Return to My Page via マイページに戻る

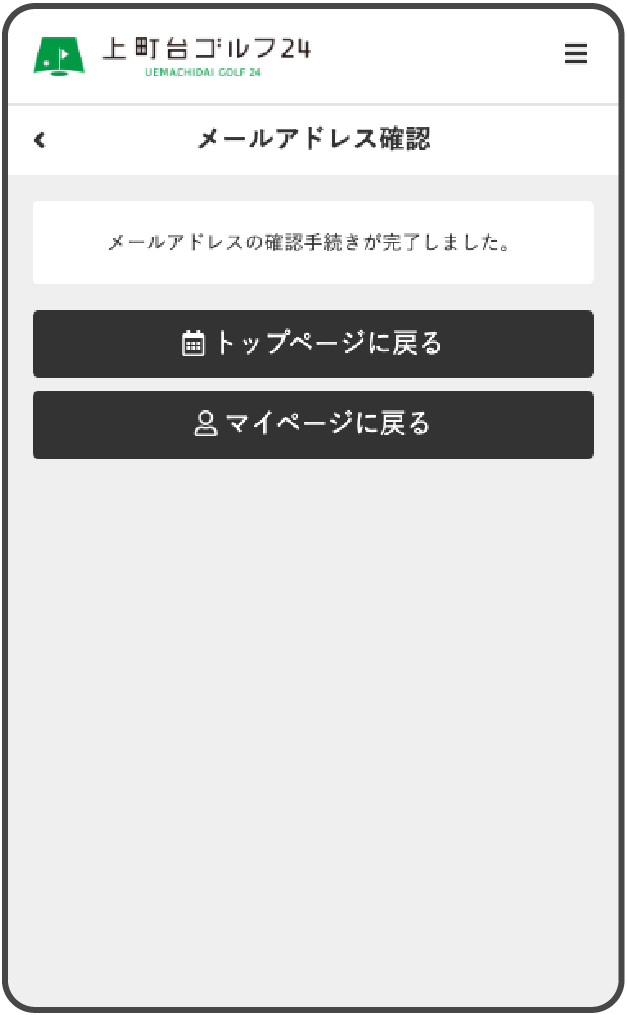click(313, 425)
